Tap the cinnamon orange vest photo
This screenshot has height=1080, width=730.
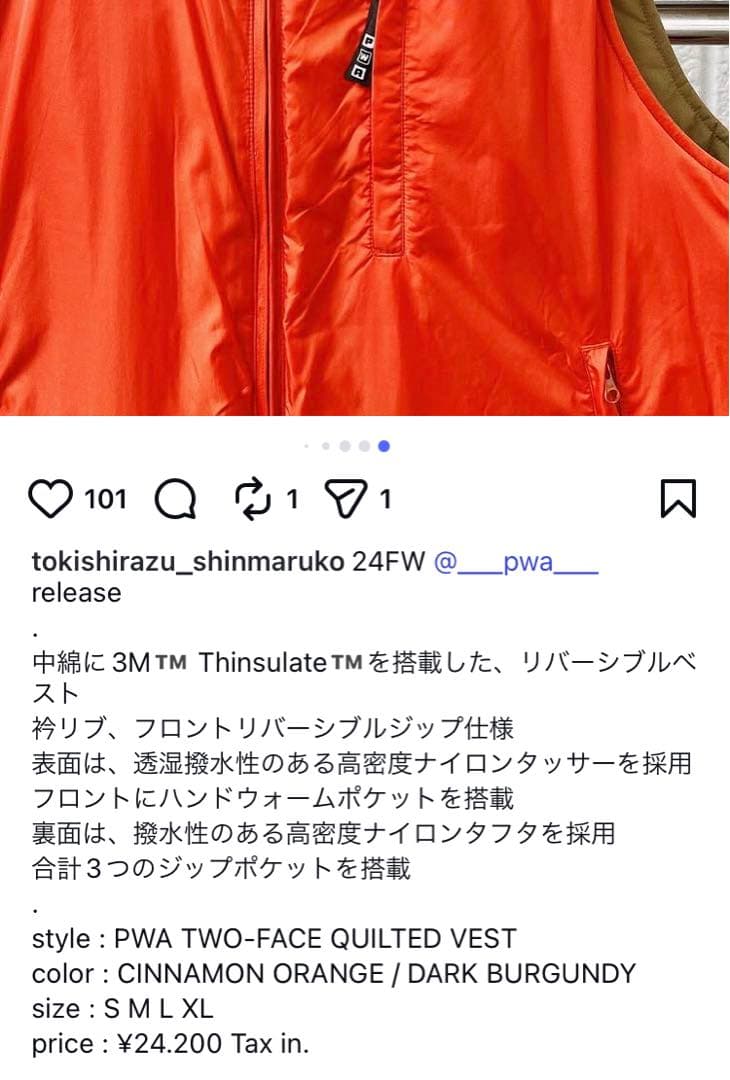pyautogui.click(x=365, y=210)
